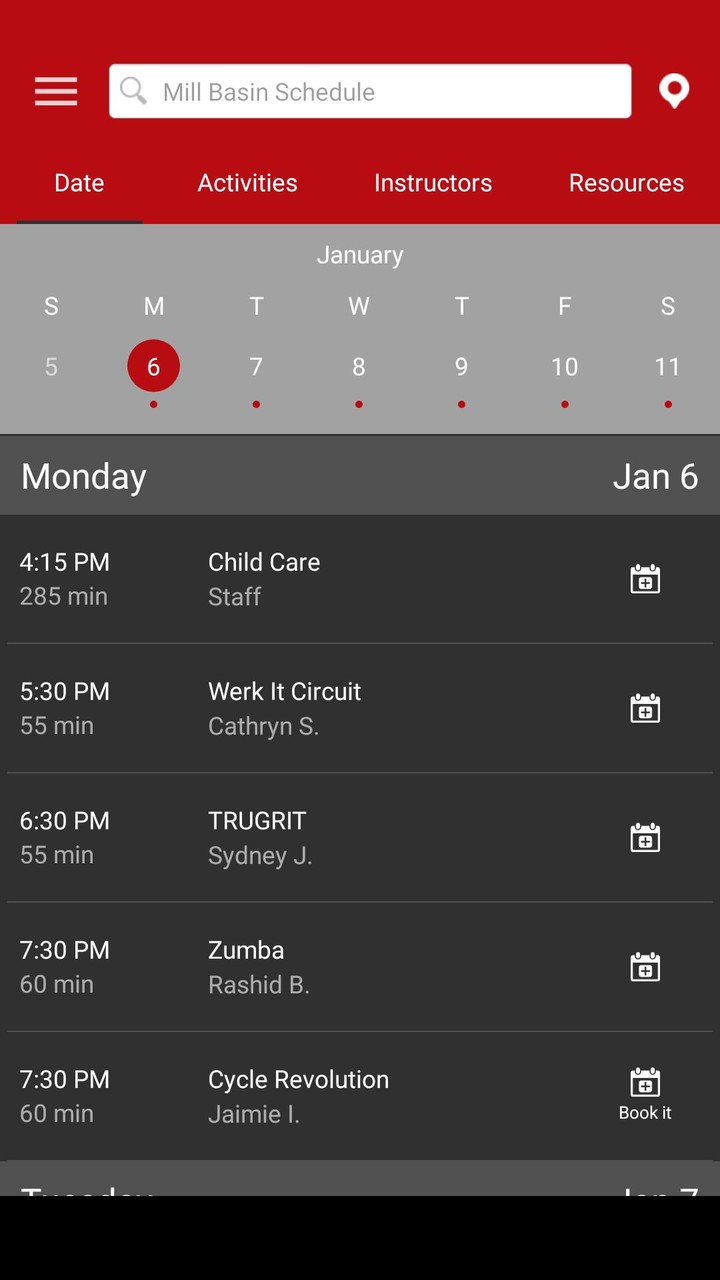Click the Mill Basin Schedule search field

370,91
